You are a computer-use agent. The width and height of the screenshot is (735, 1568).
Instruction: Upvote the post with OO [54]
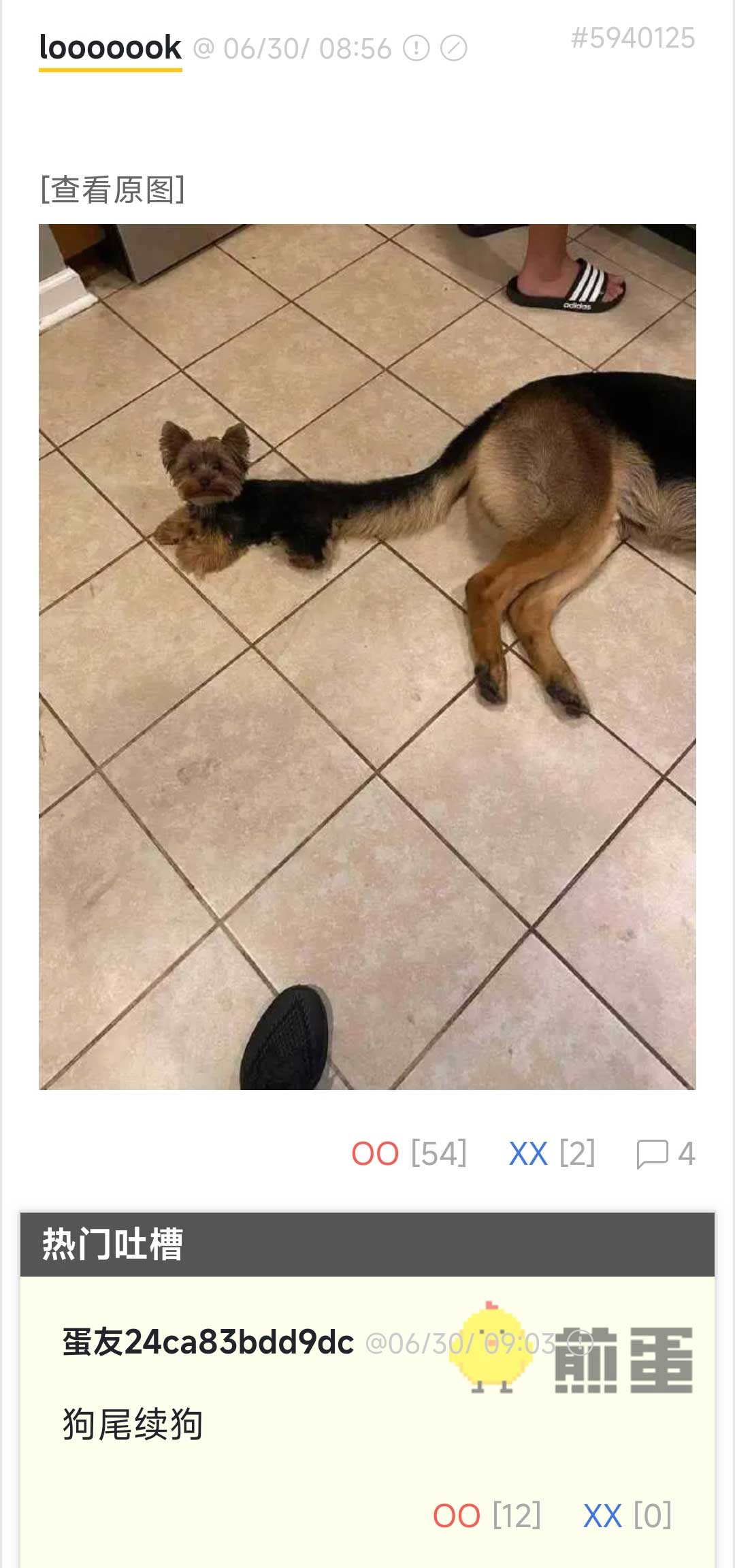tap(375, 1153)
